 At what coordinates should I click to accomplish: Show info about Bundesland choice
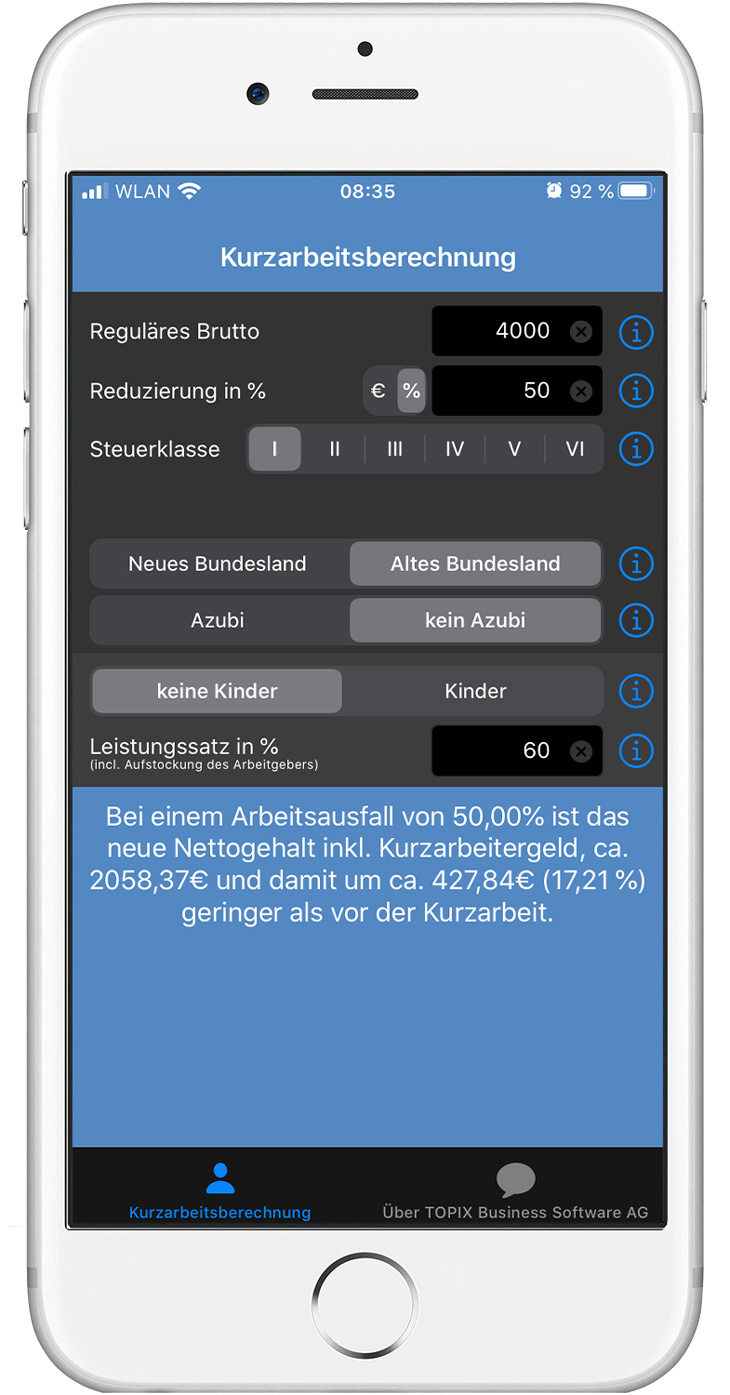636,564
